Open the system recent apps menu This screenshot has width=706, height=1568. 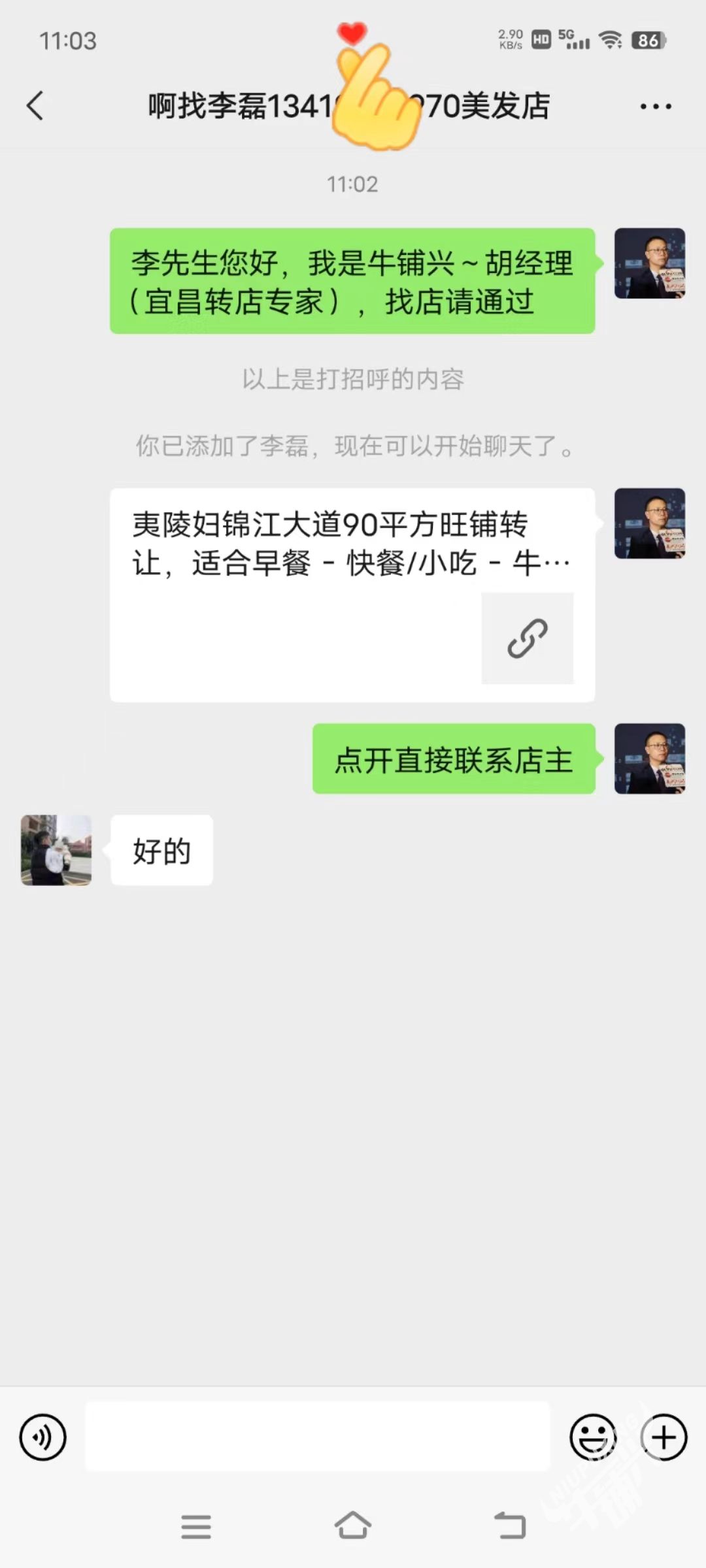click(x=196, y=1527)
